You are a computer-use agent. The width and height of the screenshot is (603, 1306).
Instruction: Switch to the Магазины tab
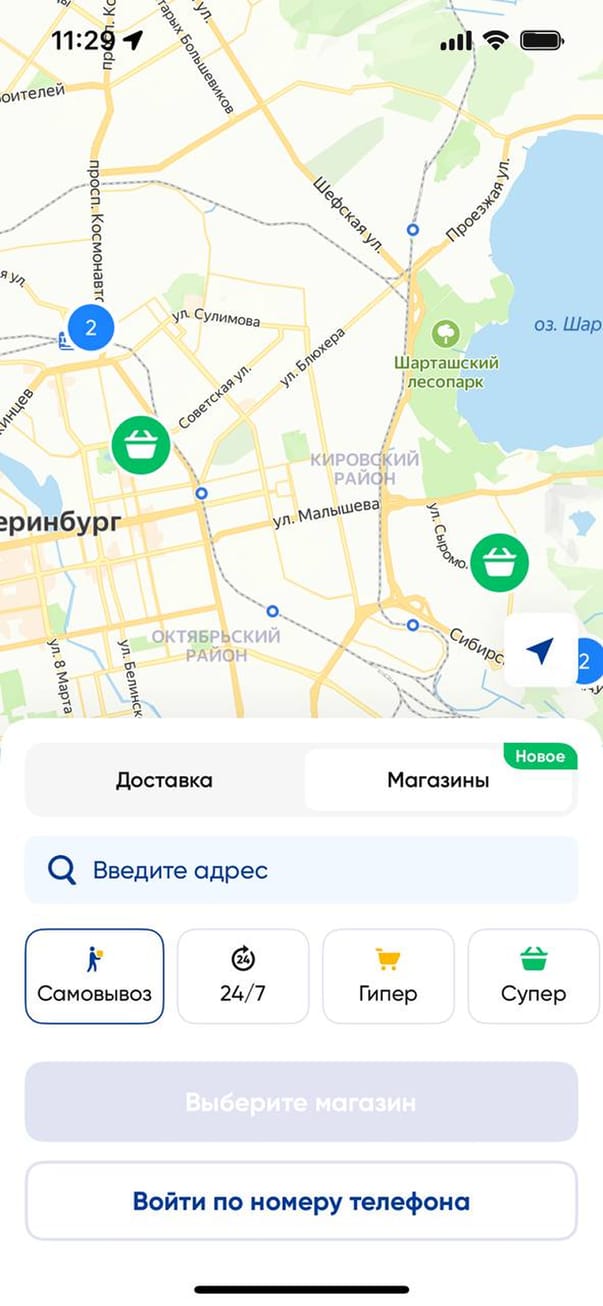click(438, 780)
